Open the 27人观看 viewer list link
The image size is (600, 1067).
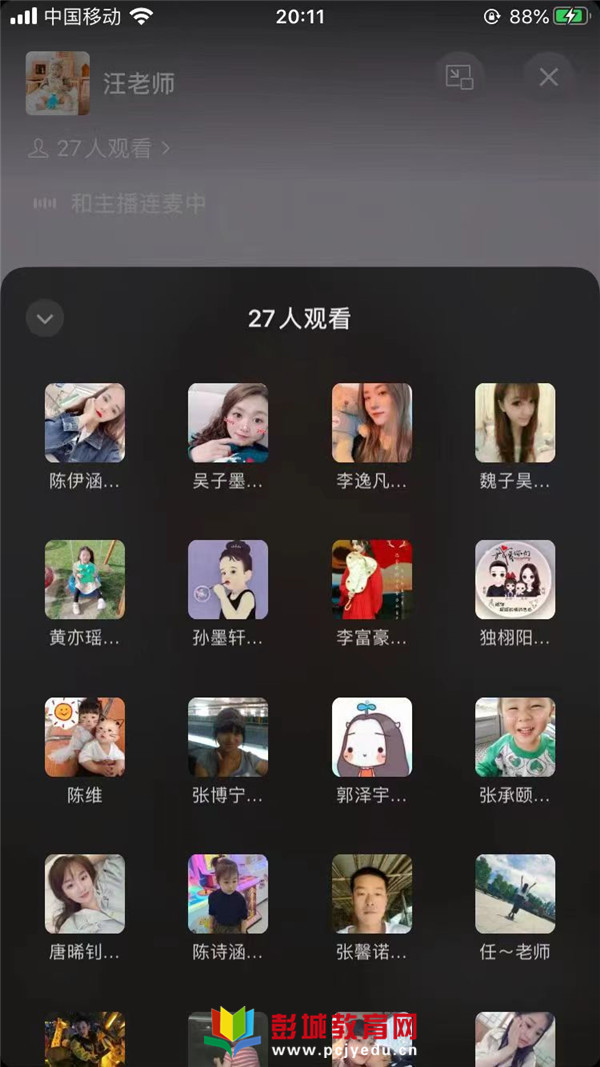point(100,148)
